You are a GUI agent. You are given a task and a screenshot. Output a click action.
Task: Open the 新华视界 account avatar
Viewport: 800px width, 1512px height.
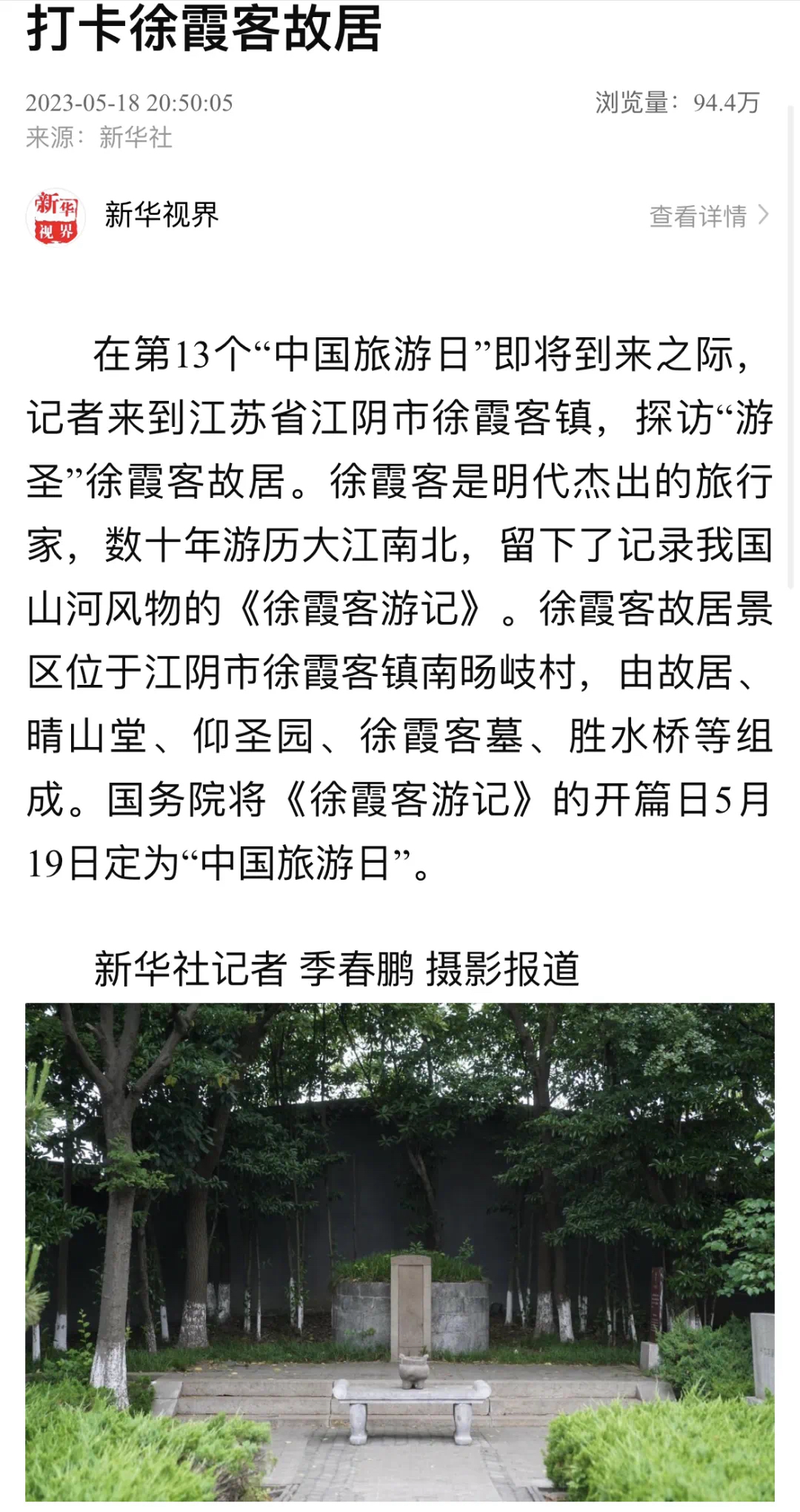click(x=56, y=216)
